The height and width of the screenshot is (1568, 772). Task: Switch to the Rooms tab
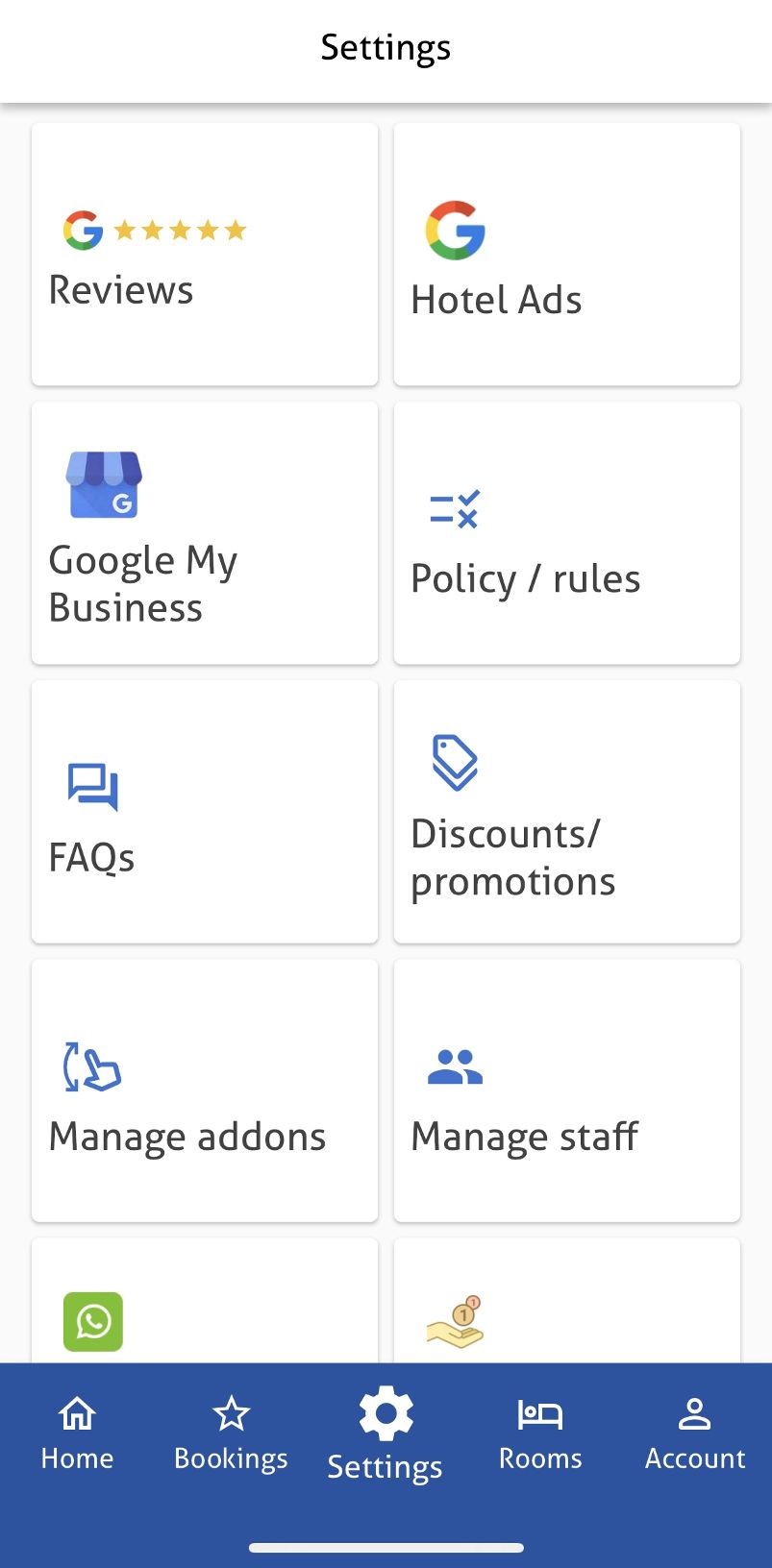[540, 1433]
